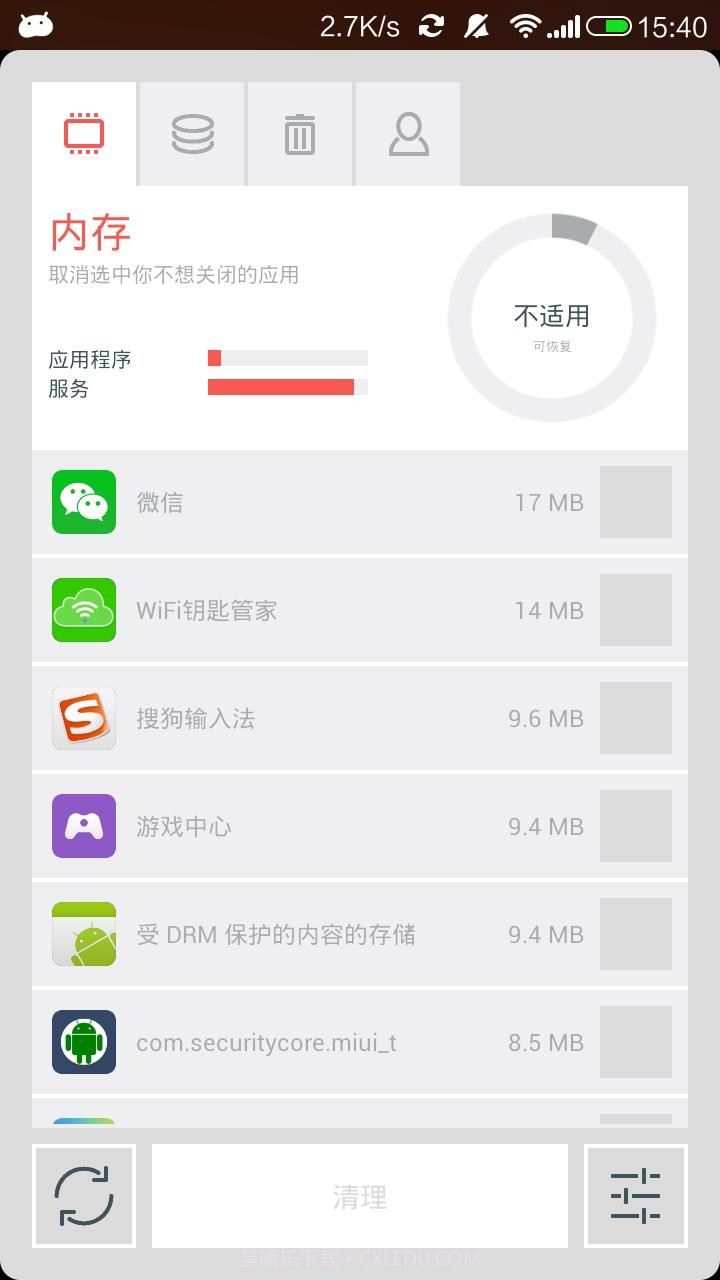
Task: Select the 游戏中心 gamepad app icon
Action: pyautogui.click(x=84, y=826)
